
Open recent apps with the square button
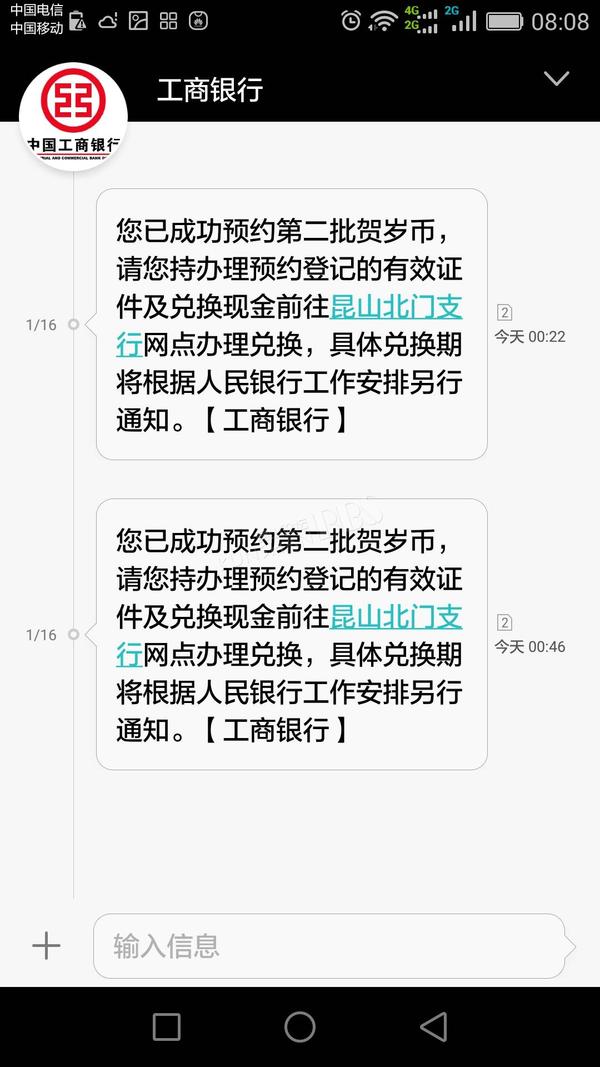tap(166, 1026)
